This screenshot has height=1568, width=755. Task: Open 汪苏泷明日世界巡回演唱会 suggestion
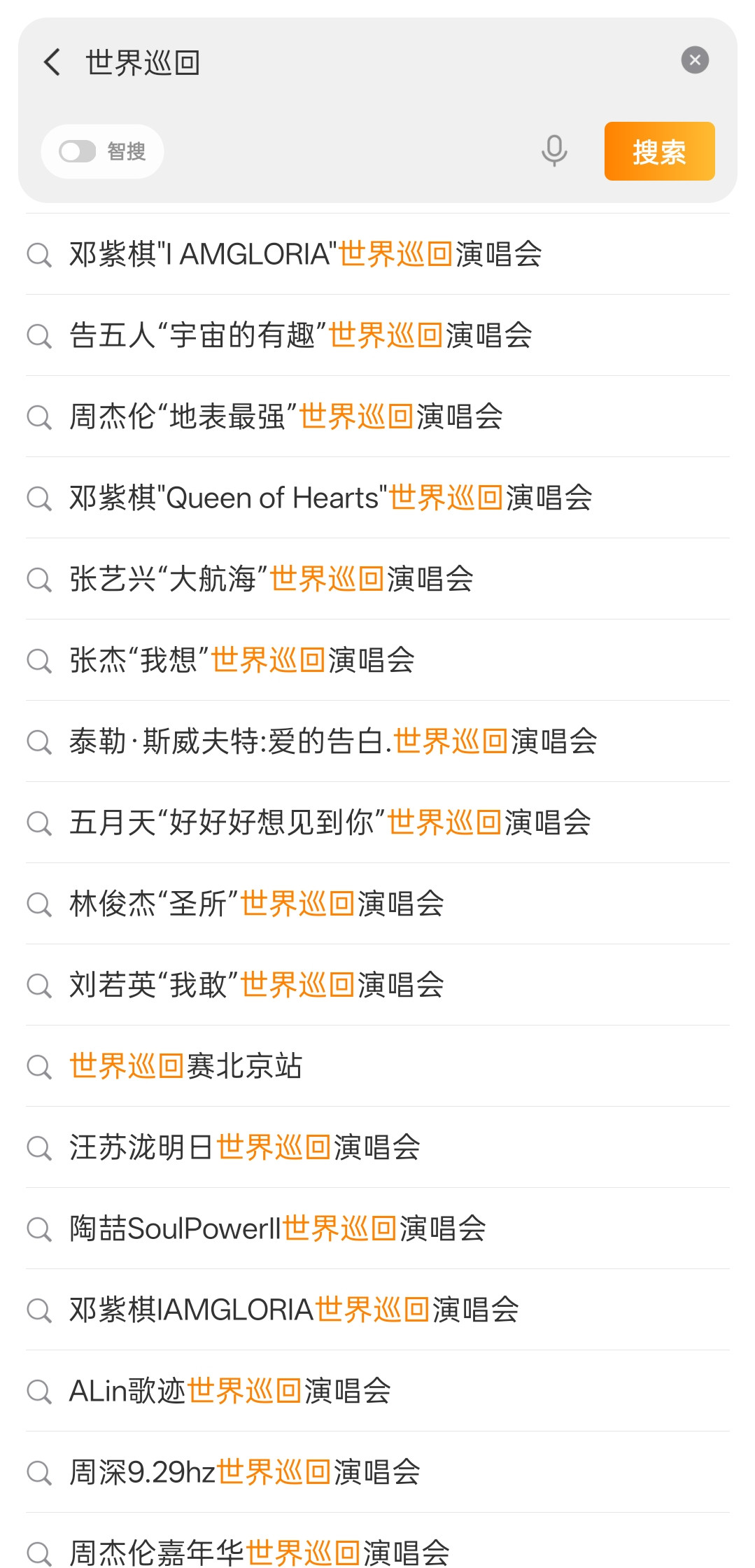click(244, 1147)
